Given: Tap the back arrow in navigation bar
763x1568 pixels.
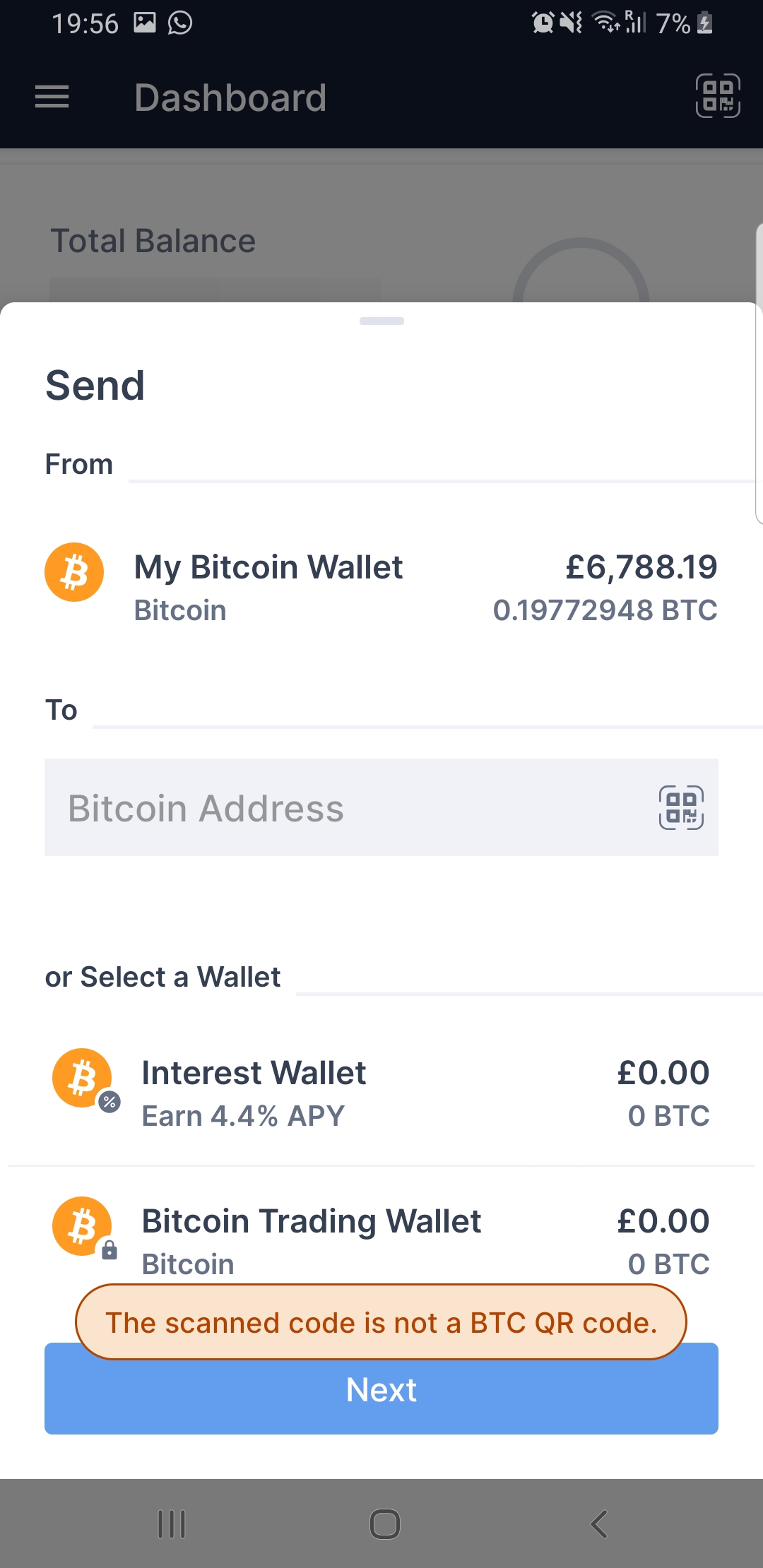Looking at the screenshot, I should pos(598,1524).
